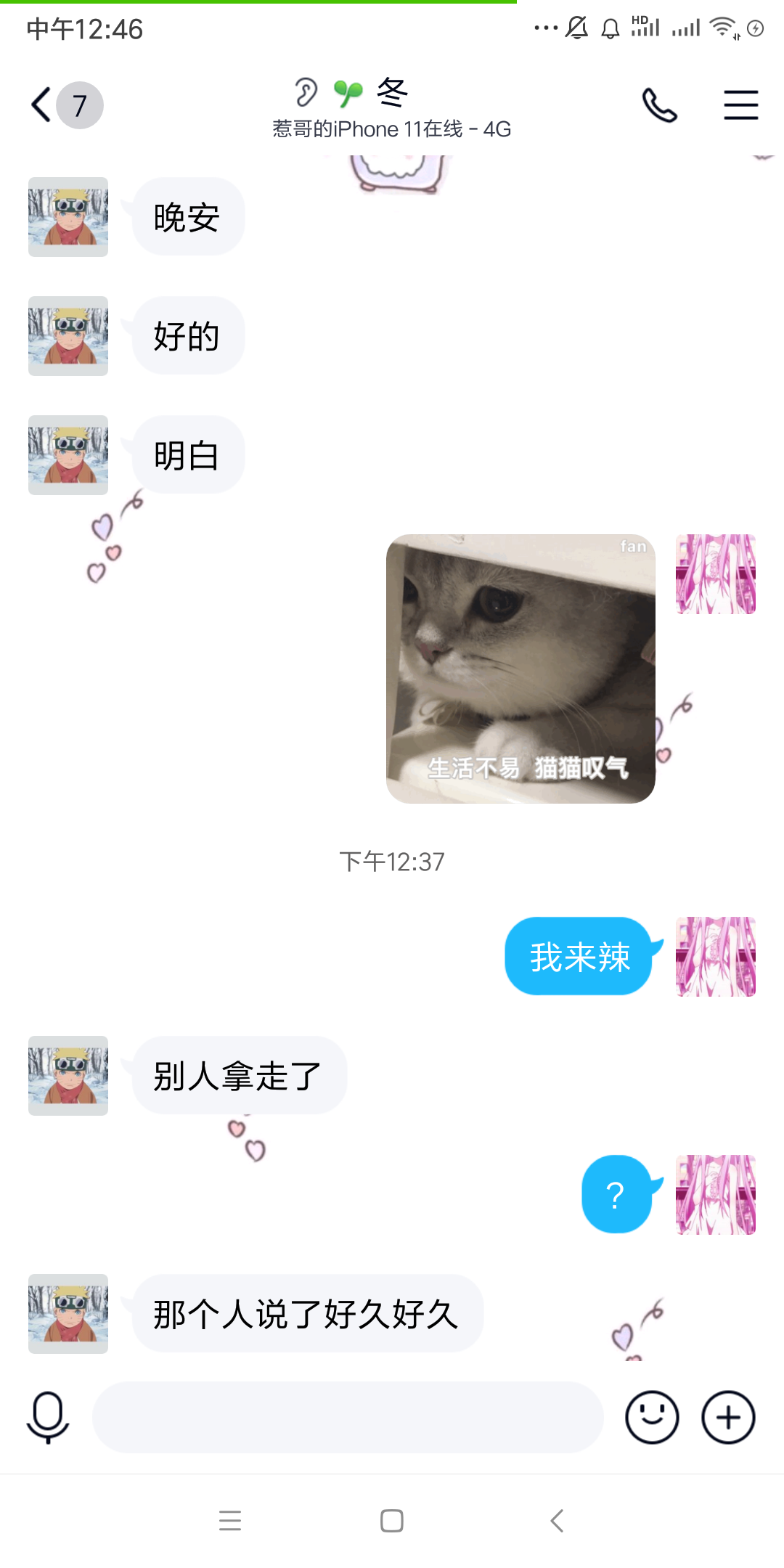Image resolution: width=784 pixels, height=1568 pixels.
Task: Open the chat settings menu
Action: 741,105
